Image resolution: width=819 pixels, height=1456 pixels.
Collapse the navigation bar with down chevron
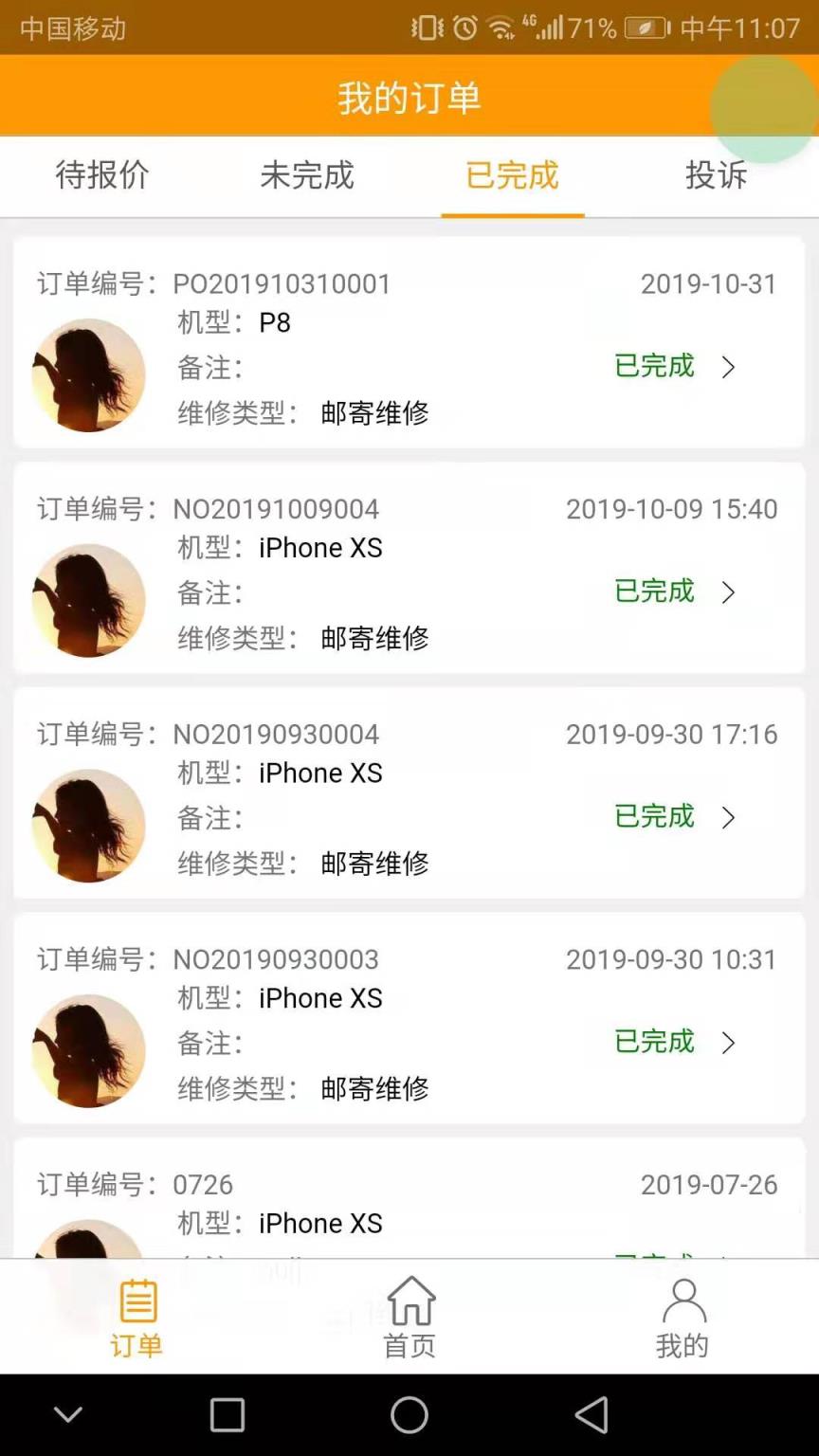[x=67, y=1414]
